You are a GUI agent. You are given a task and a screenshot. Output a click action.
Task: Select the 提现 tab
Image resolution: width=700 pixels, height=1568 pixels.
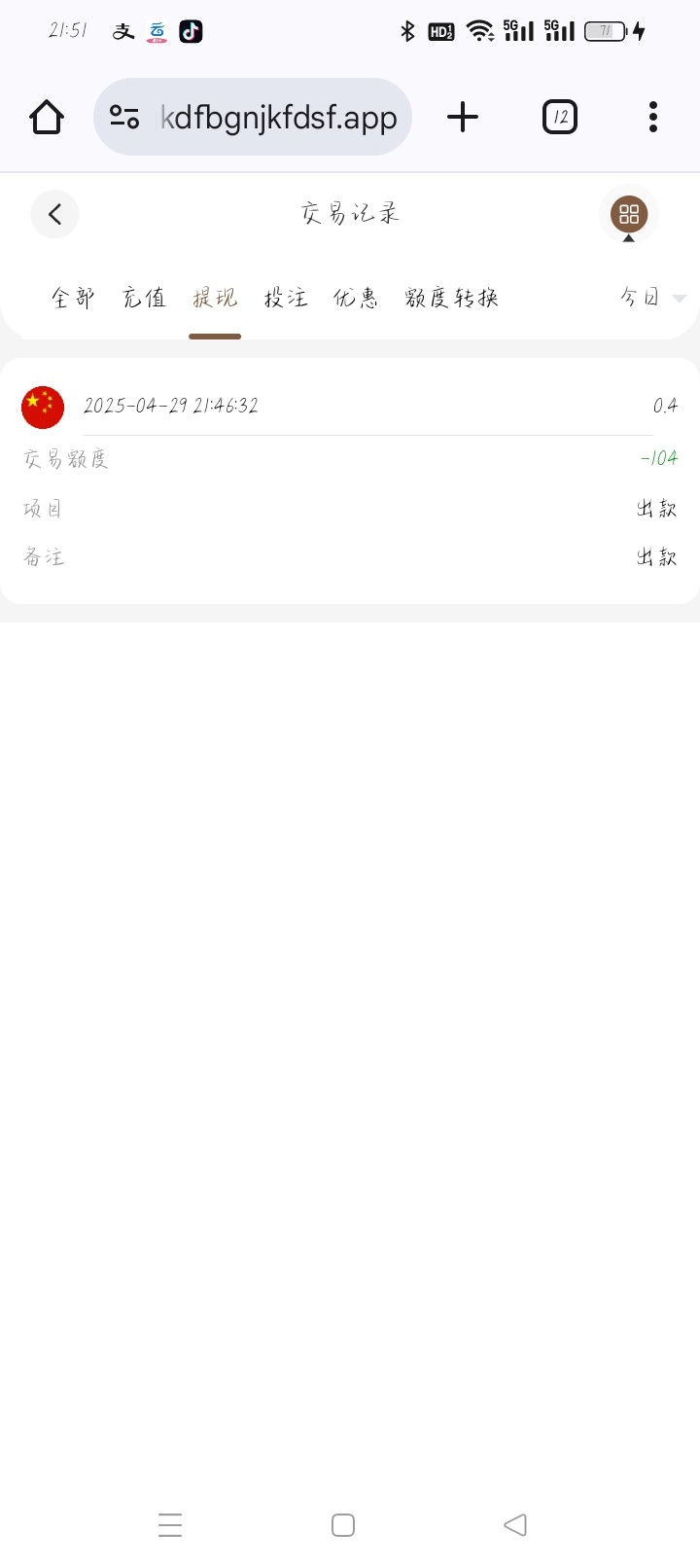click(215, 298)
